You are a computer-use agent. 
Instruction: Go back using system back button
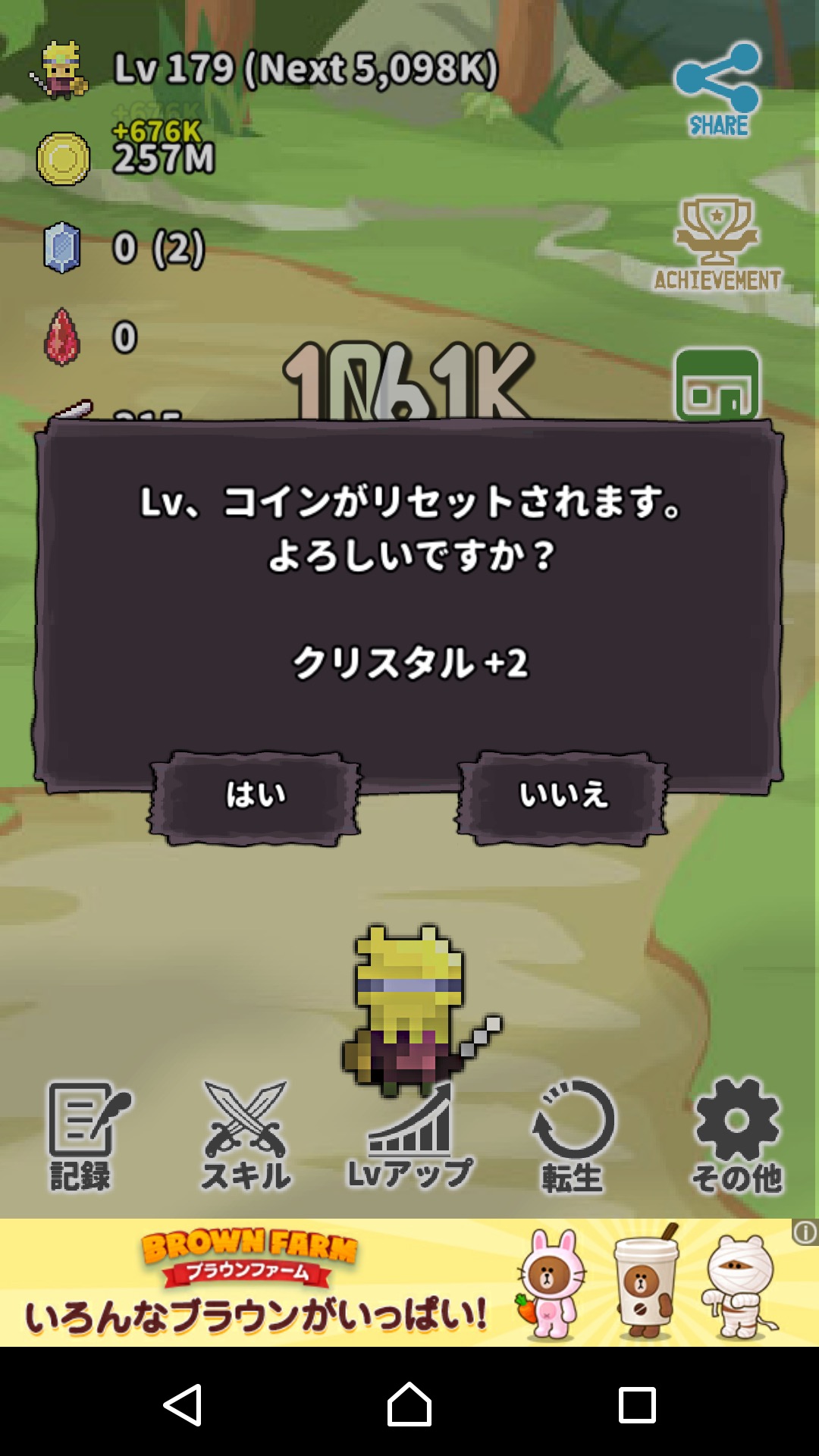(x=183, y=1404)
